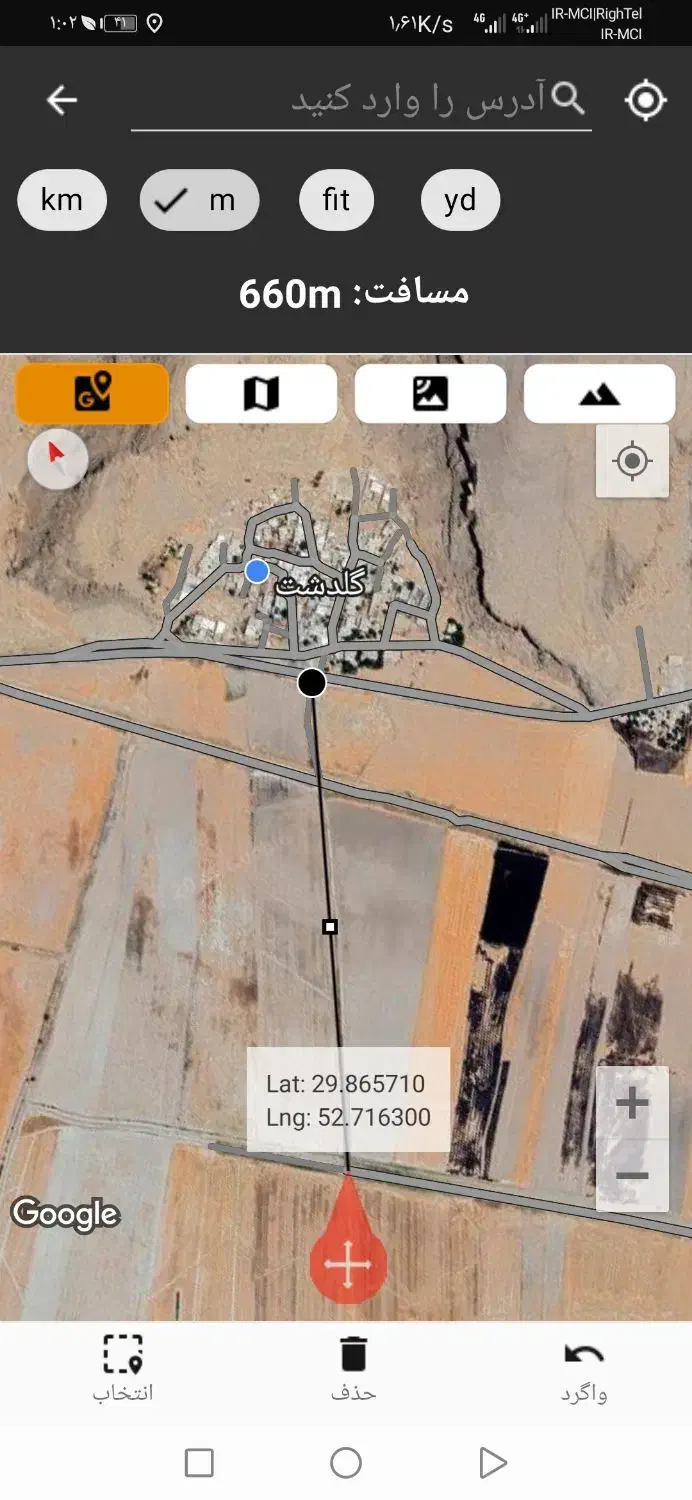This screenshot has width=692, height=1500.
Task: Delete measurement with حذف
Action: click(x=353, y=1368)
